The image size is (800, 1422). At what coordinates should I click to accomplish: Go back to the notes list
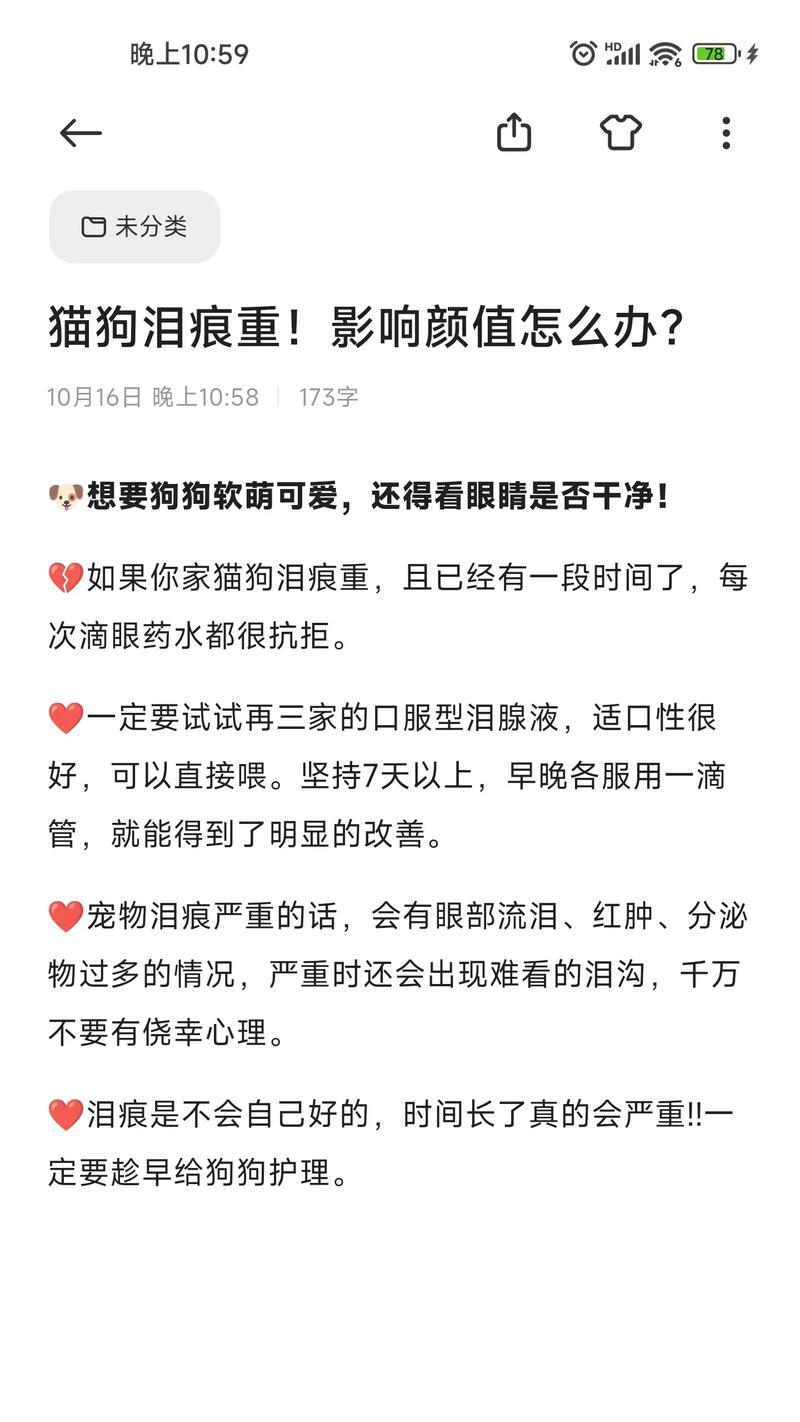[x=80, y=133]
